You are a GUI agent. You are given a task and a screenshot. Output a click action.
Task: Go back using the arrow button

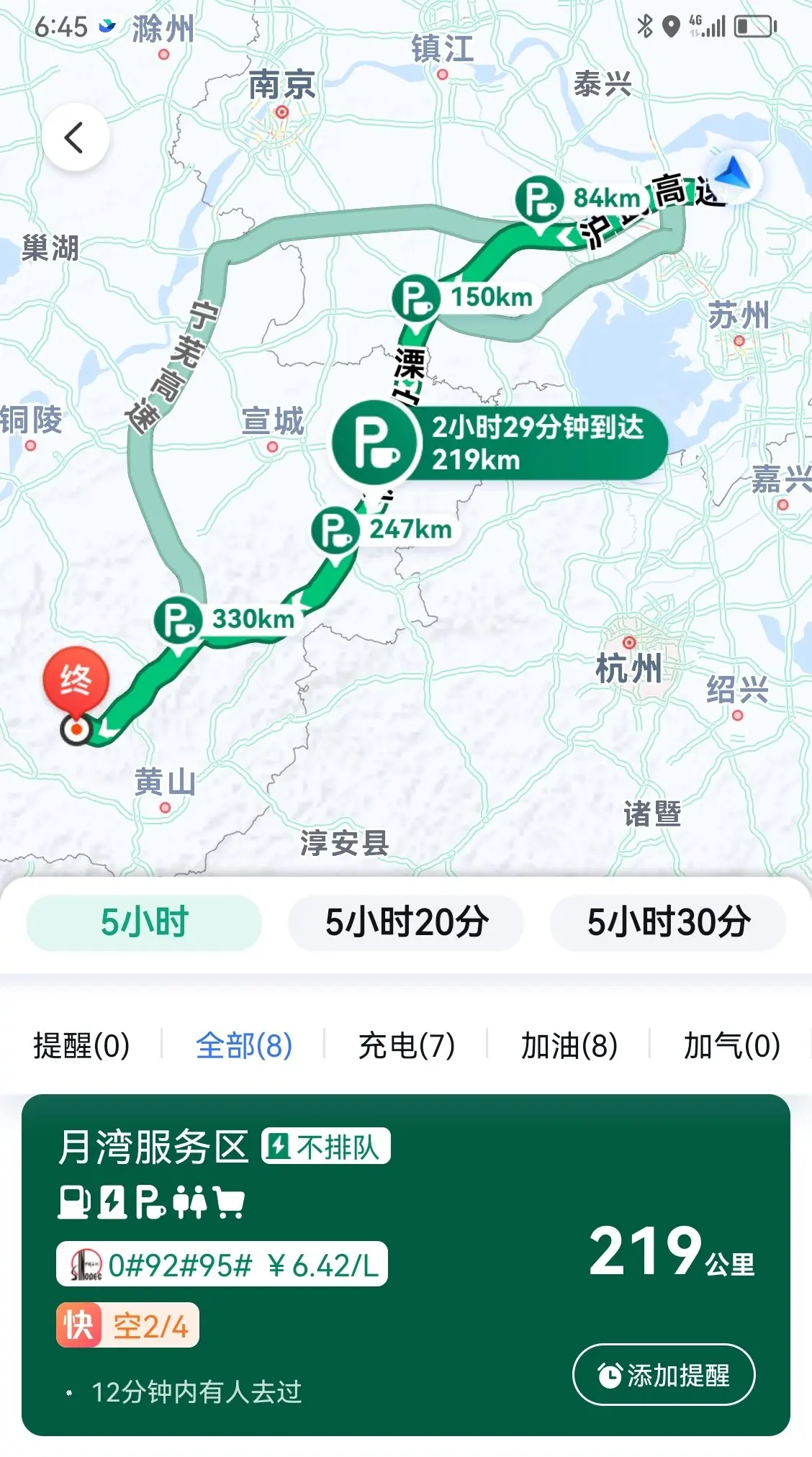tap(75, 137)
